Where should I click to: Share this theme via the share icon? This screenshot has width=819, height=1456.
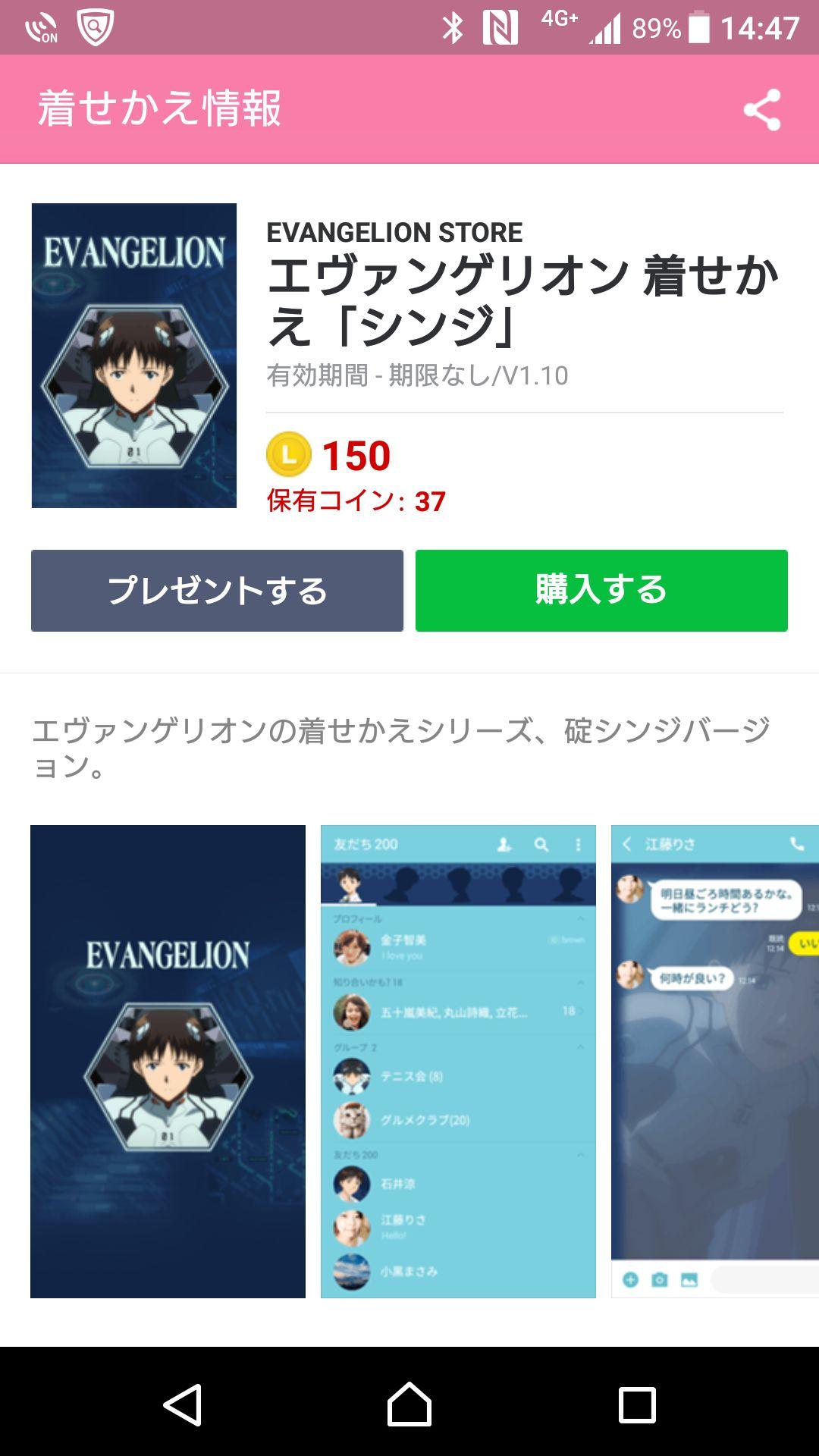click(761, 110)
